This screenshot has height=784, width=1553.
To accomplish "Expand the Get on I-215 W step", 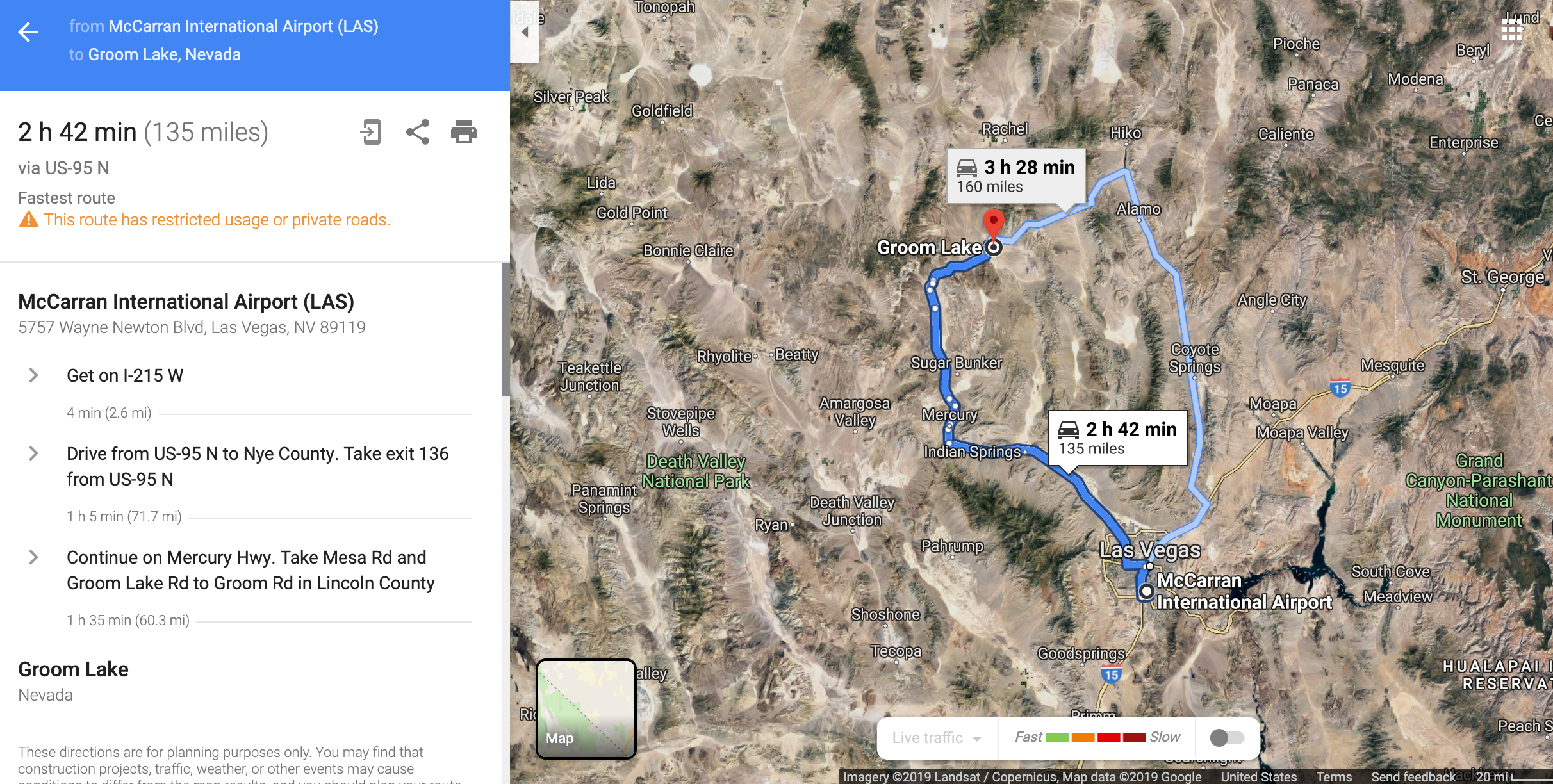I will point(33,375).
